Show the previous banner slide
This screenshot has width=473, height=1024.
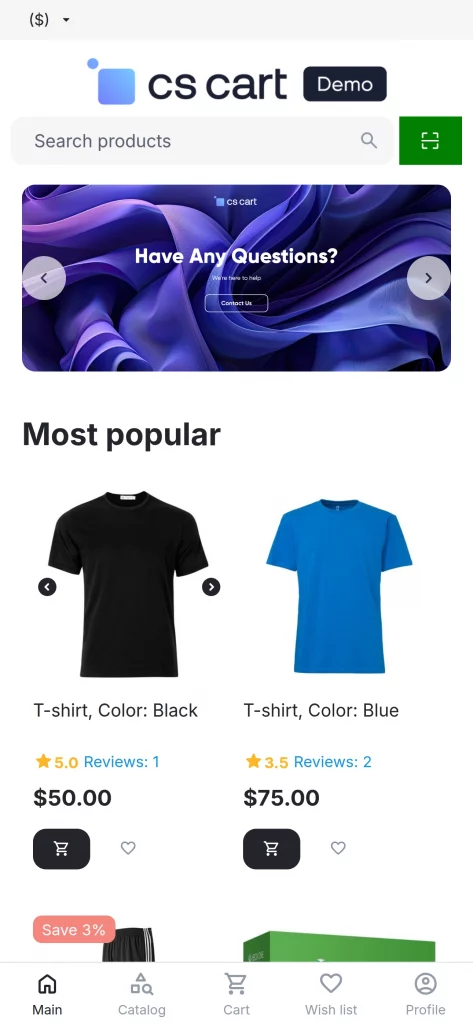tap(44, 278)
